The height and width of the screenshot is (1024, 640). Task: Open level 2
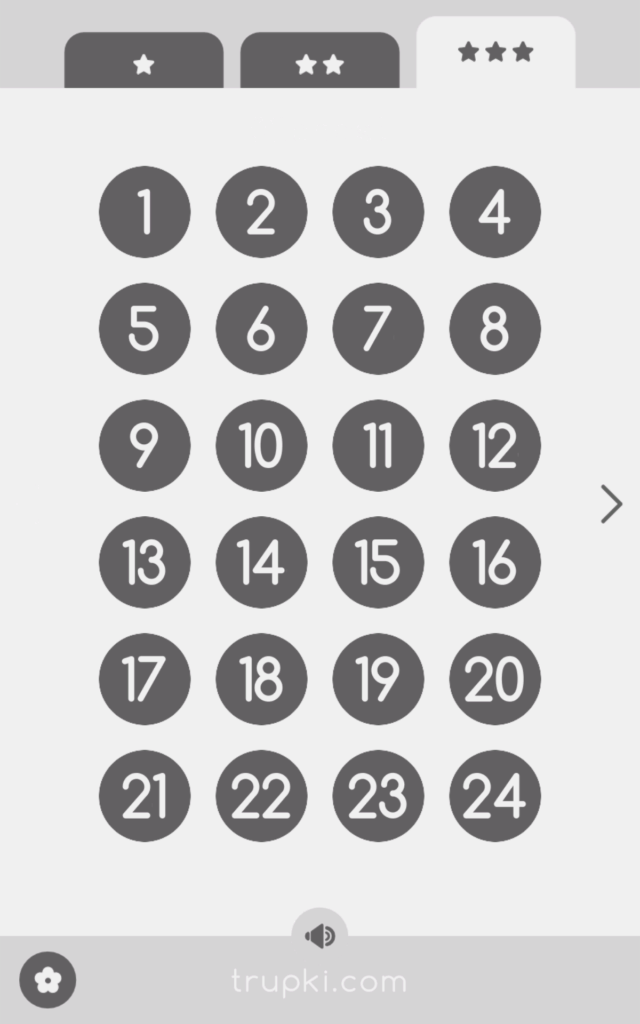[261, 212]
